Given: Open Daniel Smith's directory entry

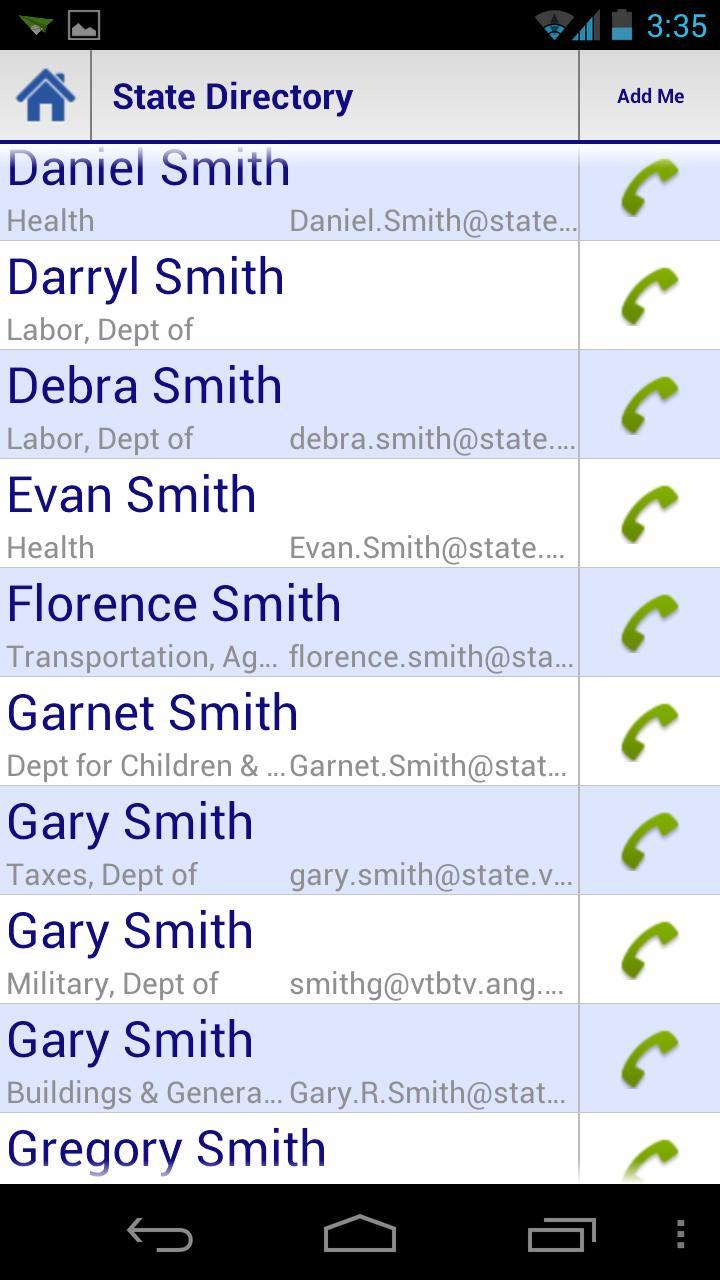Looking at the screenshot, I should (289, 192).
